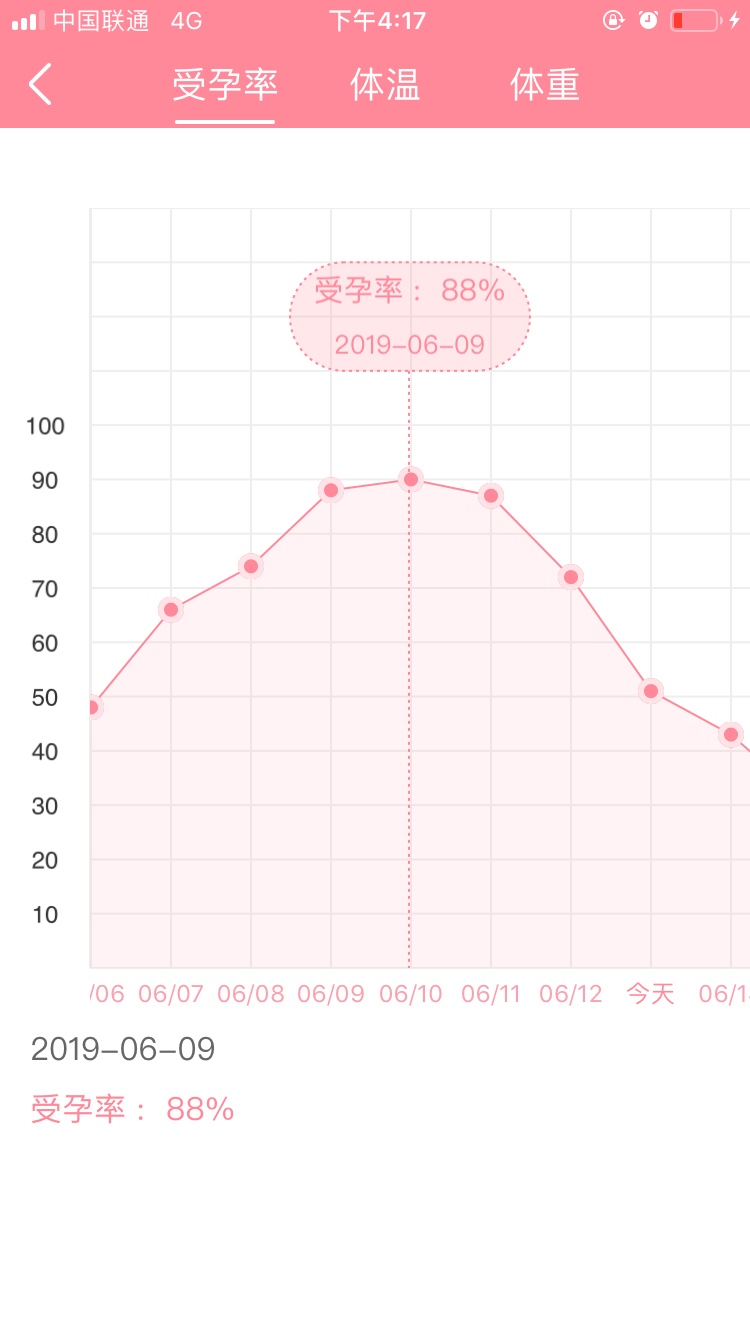The image size is (750, 1334).
Task: Select the 受孕率 tab
Action: click(x=225, y=85)
